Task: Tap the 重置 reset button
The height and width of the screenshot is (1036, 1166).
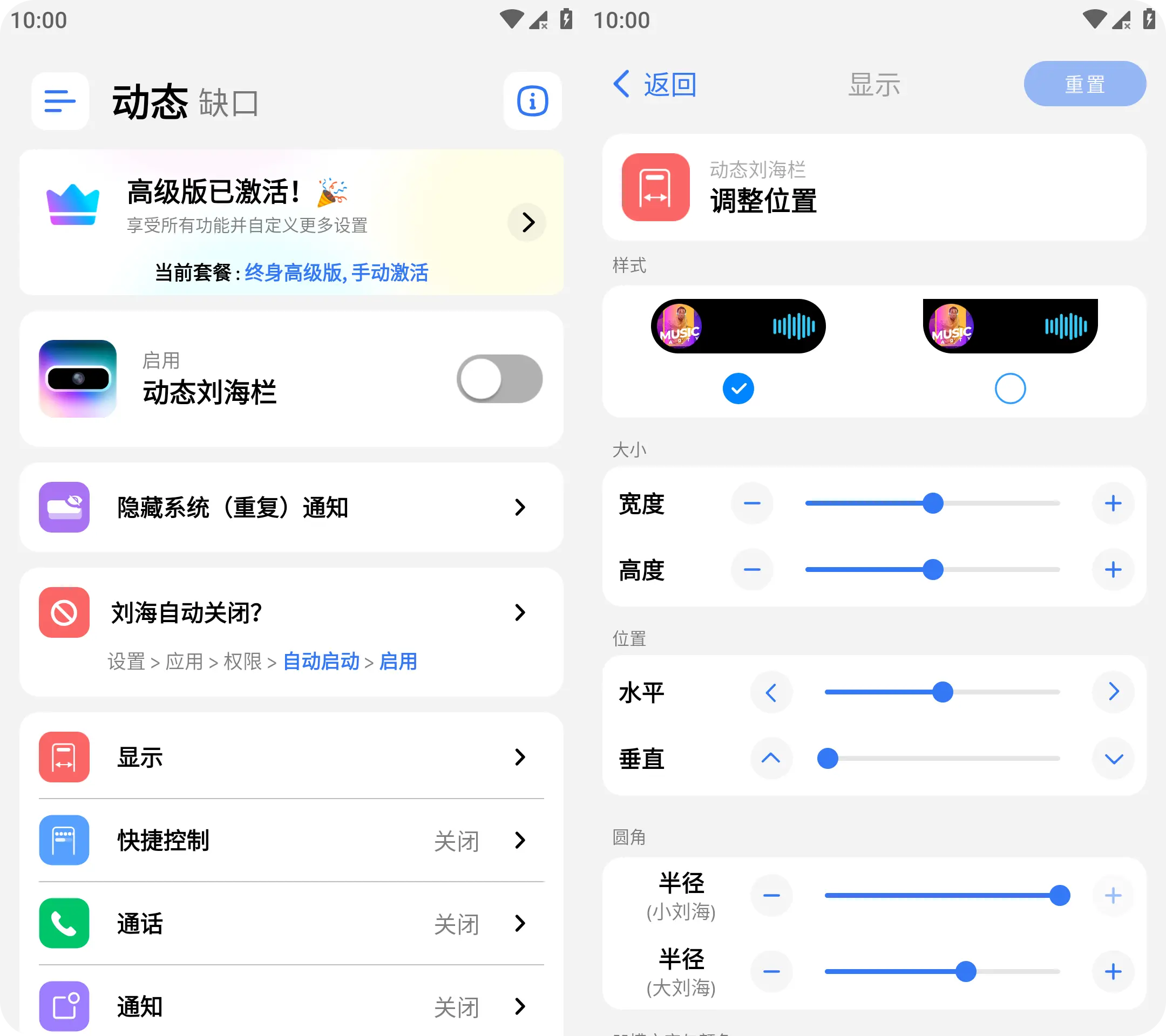Action: [x=1084, y=84]
